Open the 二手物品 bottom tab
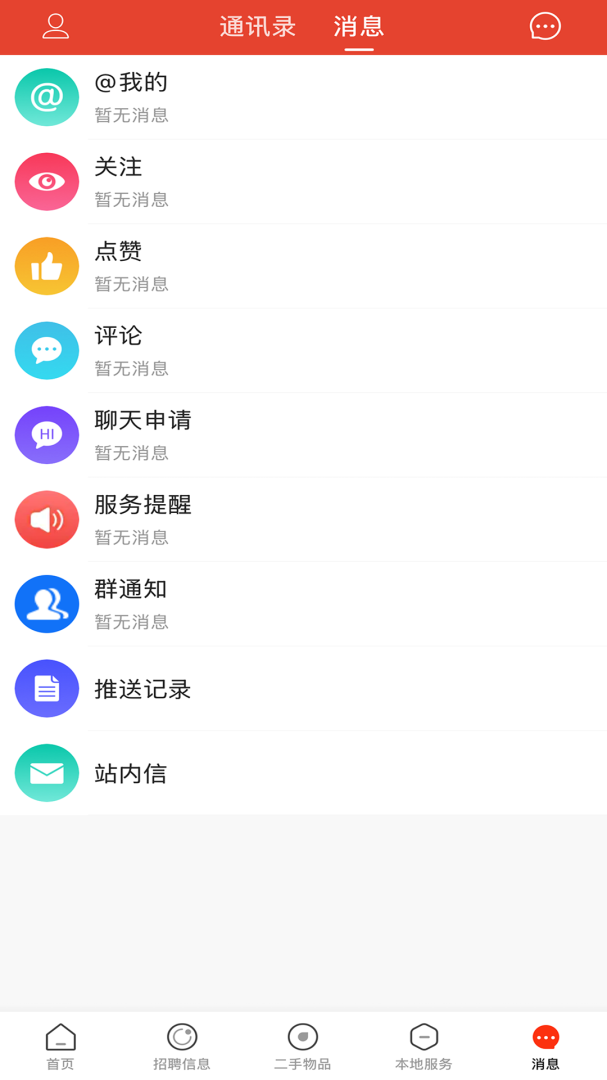The height and width of the screenshot is (1080, 607). tap(303, 1046)
